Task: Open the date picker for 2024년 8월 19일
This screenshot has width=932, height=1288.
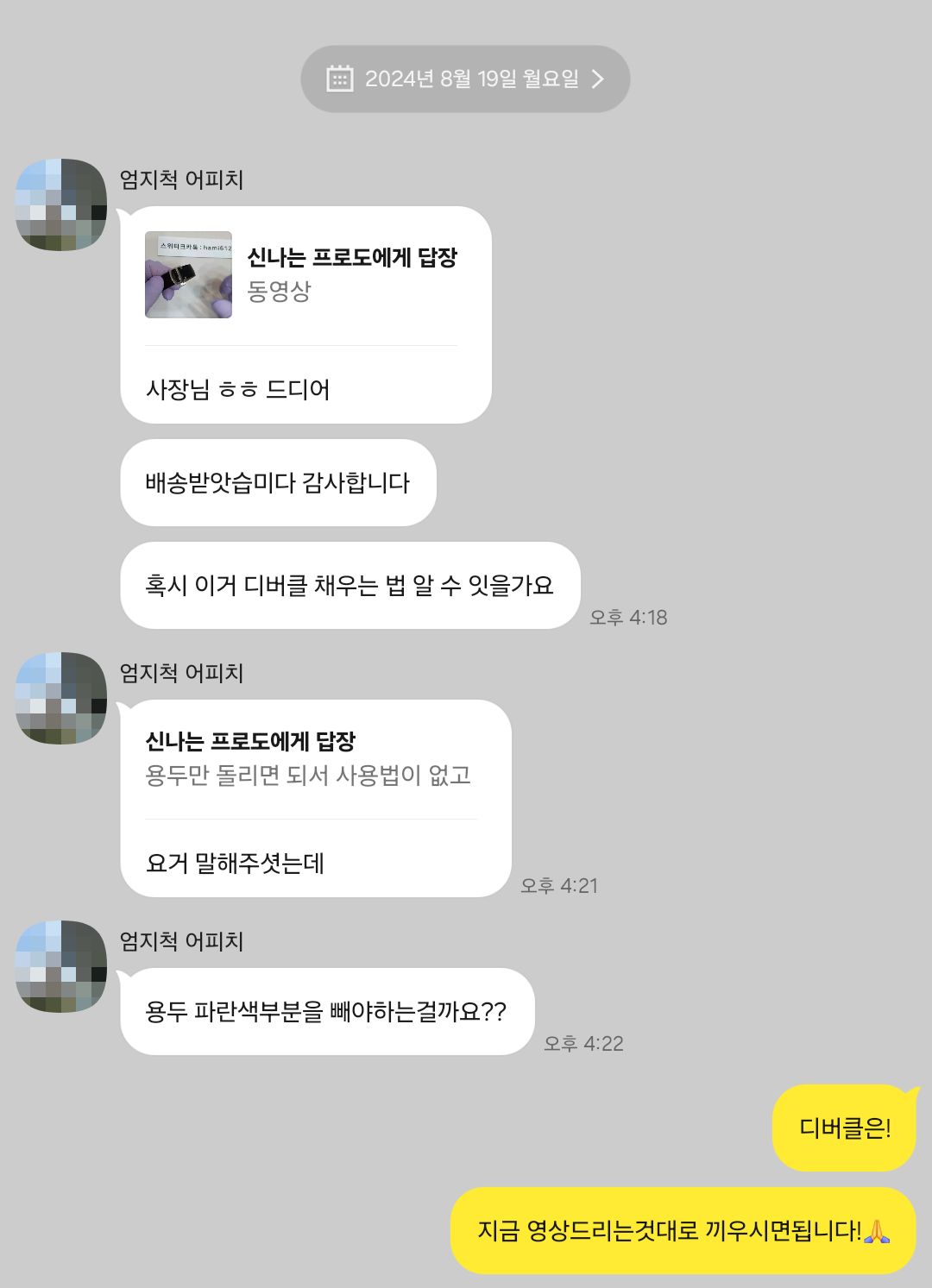Action: (465, 79)
